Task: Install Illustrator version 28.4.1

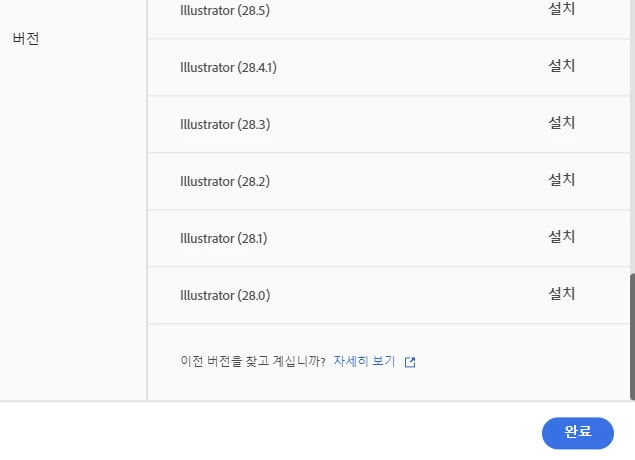Action: [x=561, y=66]
